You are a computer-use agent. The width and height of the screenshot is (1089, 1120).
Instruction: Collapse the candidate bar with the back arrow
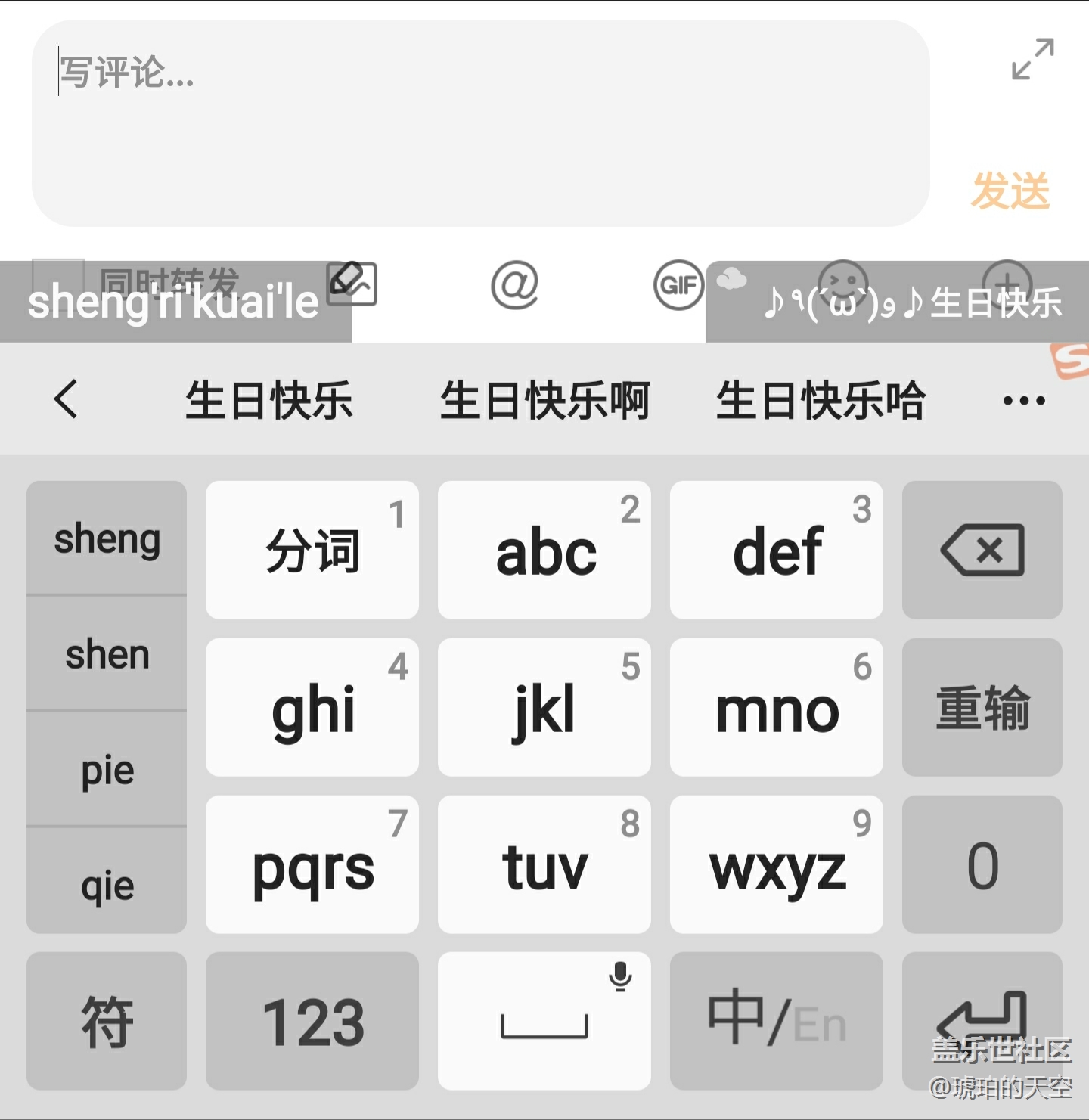pyautogui.click(x=66, y=399)
